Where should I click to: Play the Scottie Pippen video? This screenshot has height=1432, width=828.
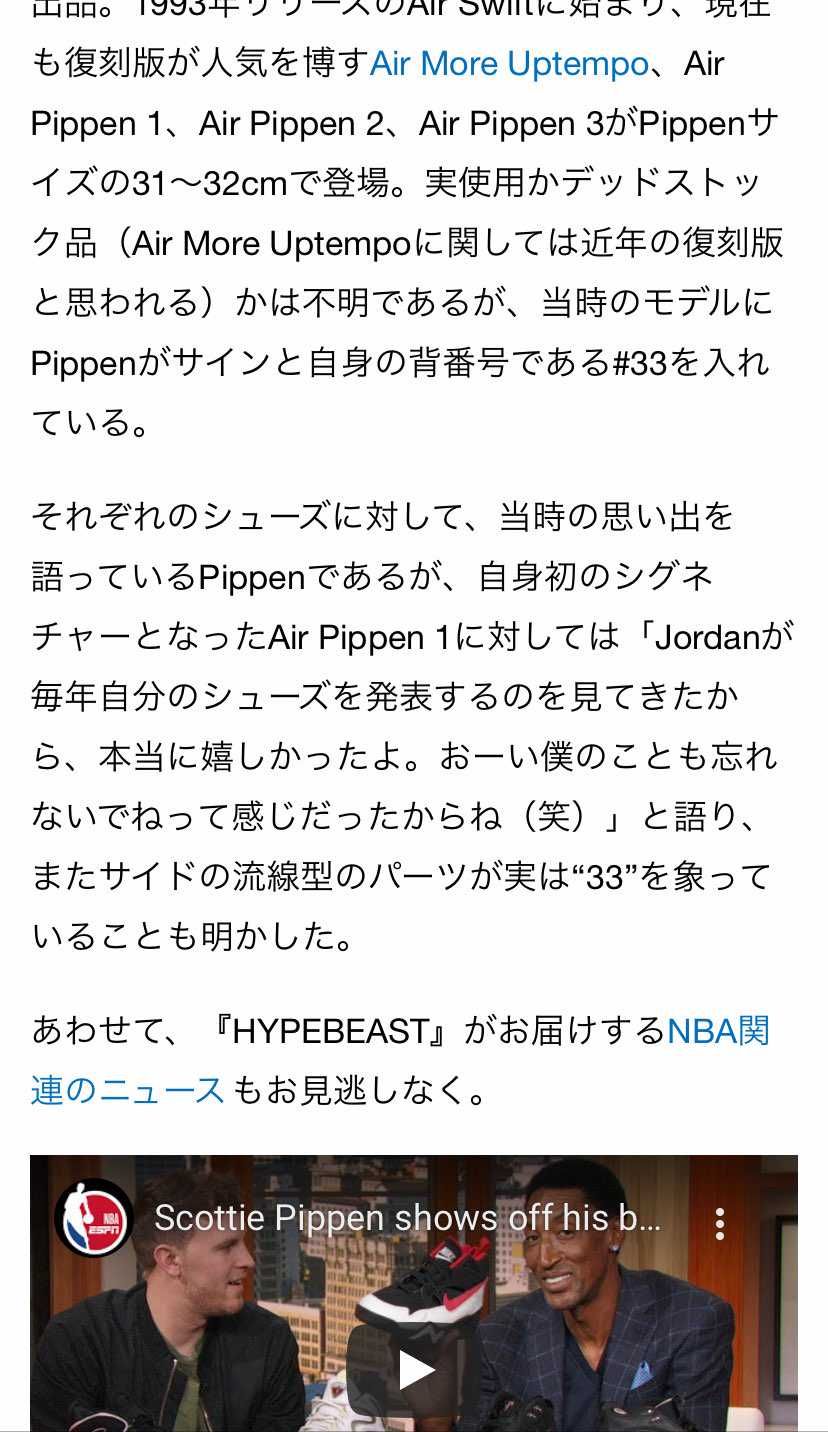[x=414, y=1369]
